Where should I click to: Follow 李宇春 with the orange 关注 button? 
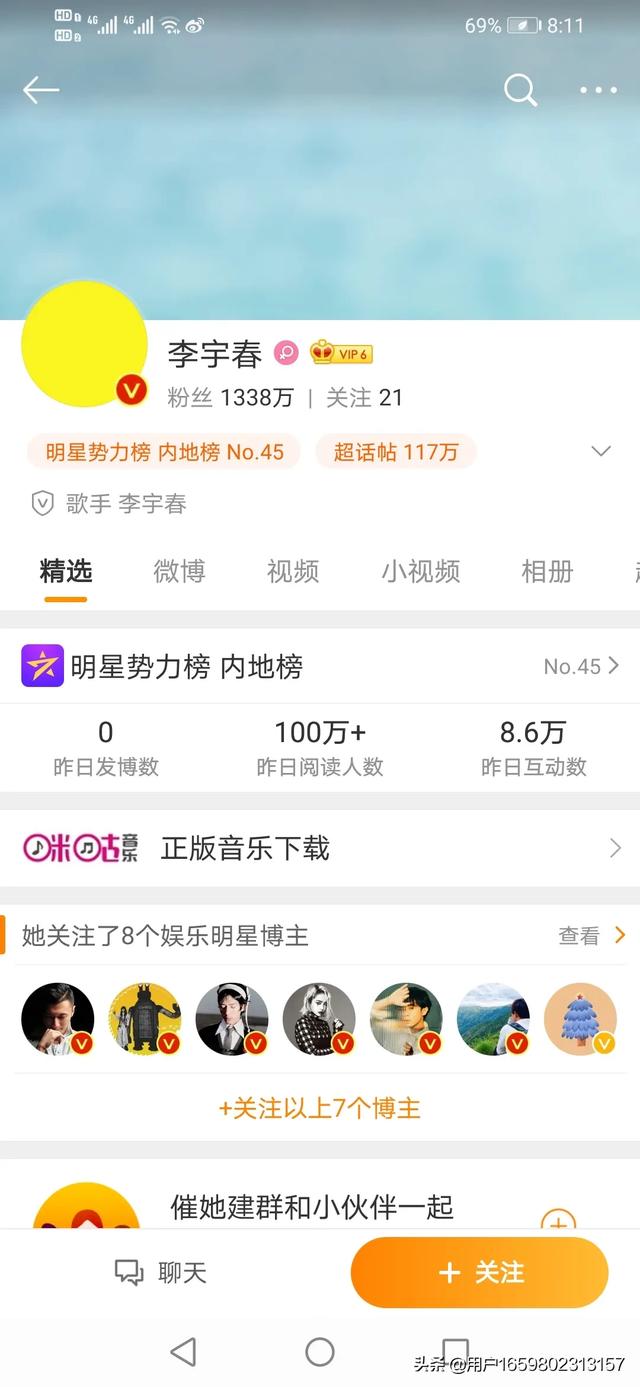pos(479,1272)
